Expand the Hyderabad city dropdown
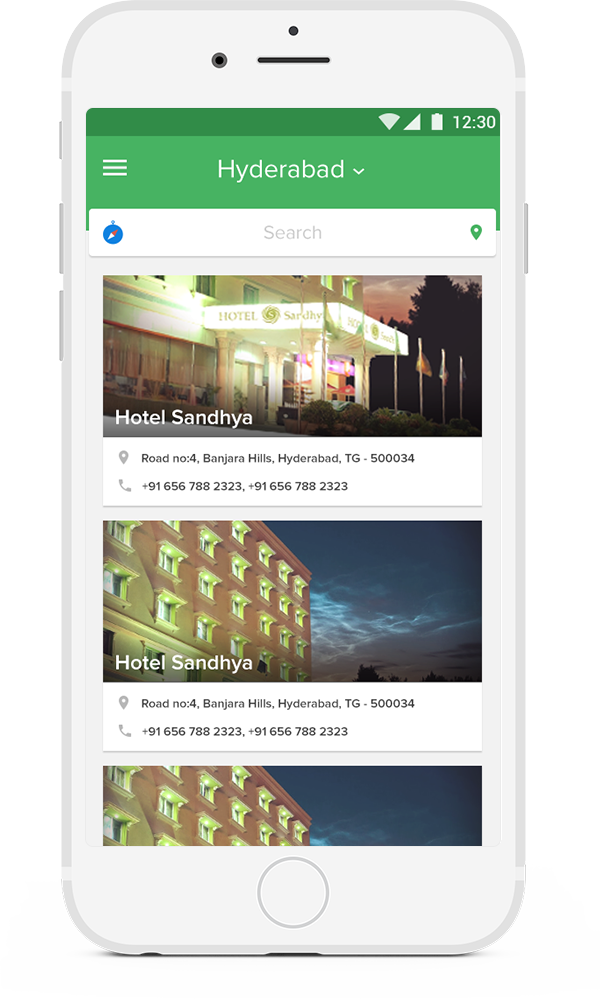 click(x=290, y=170)
